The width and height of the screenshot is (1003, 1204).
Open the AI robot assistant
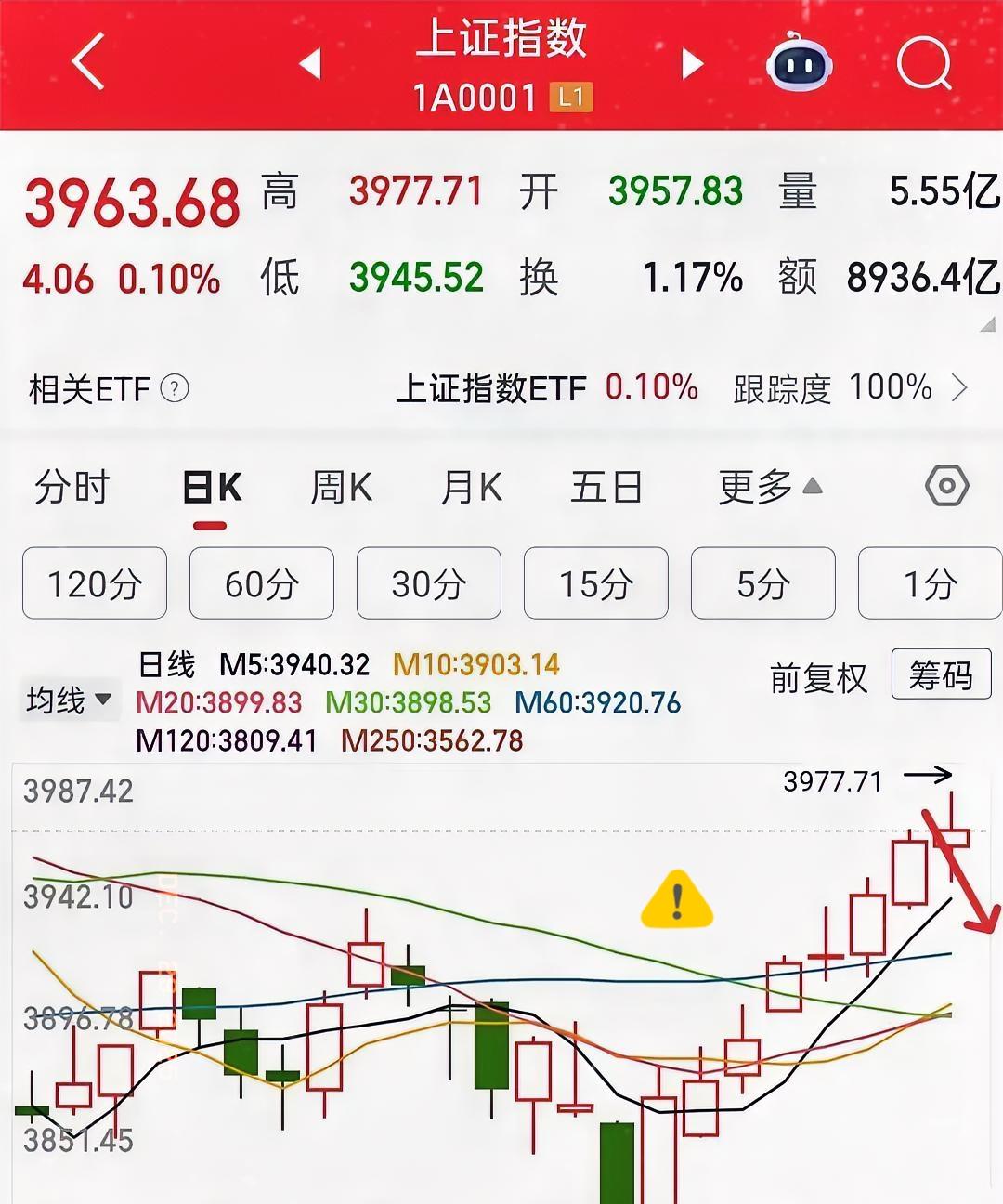[x=801, y=63]
